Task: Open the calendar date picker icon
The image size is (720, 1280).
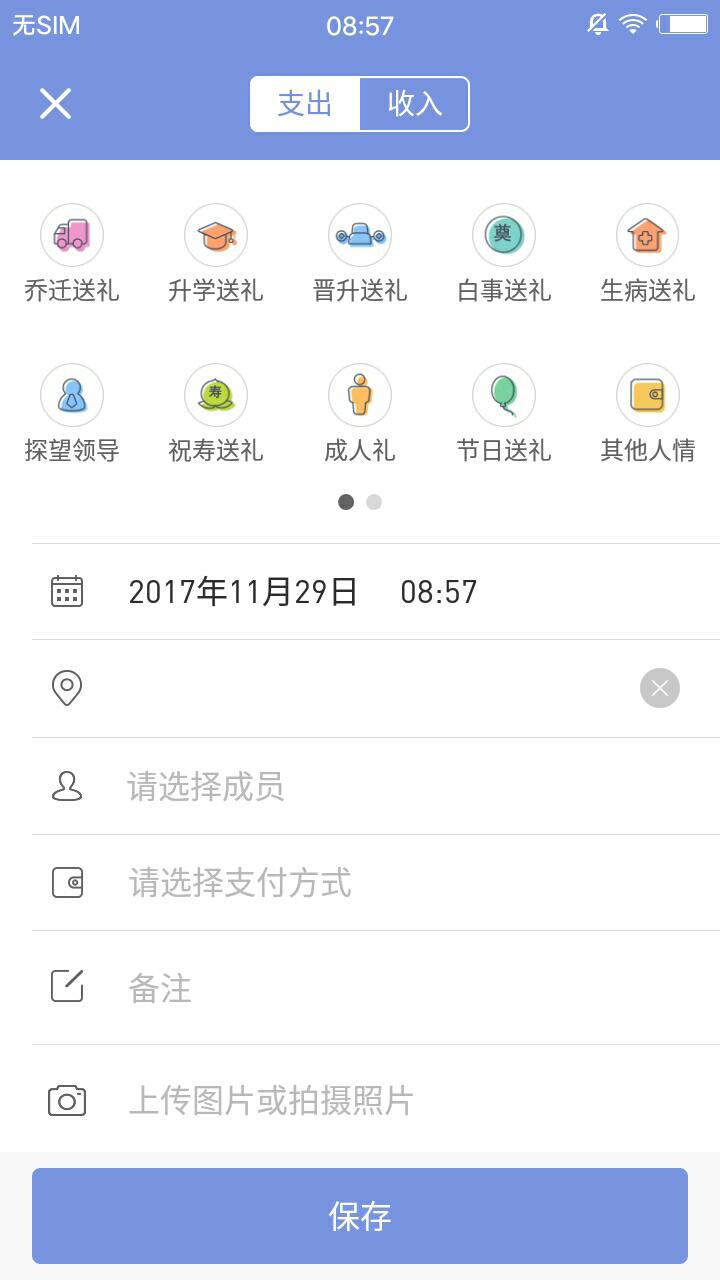Action: click(x=66, y=591)
